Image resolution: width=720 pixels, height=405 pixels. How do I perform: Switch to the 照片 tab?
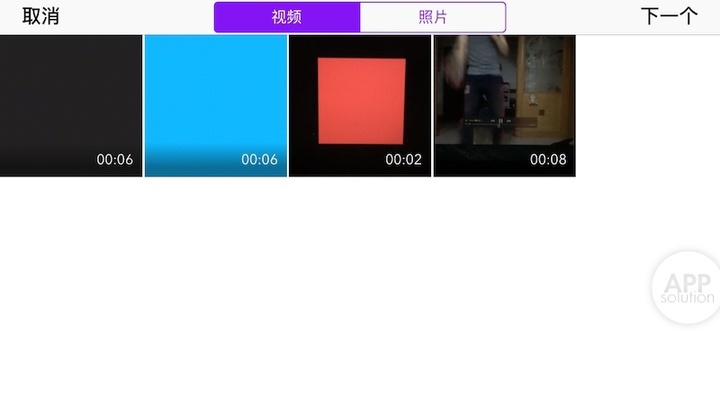point(433,17)
